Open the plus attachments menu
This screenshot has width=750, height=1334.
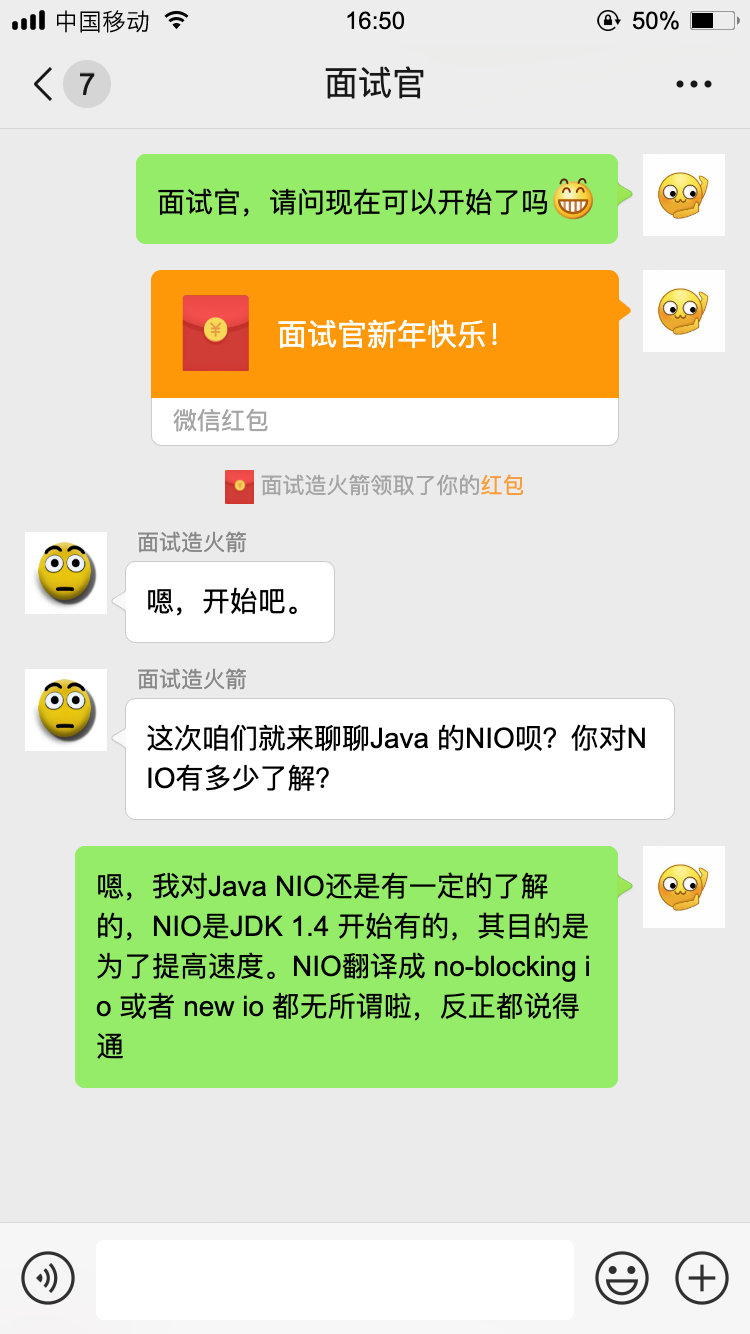tap(702, 1277)
